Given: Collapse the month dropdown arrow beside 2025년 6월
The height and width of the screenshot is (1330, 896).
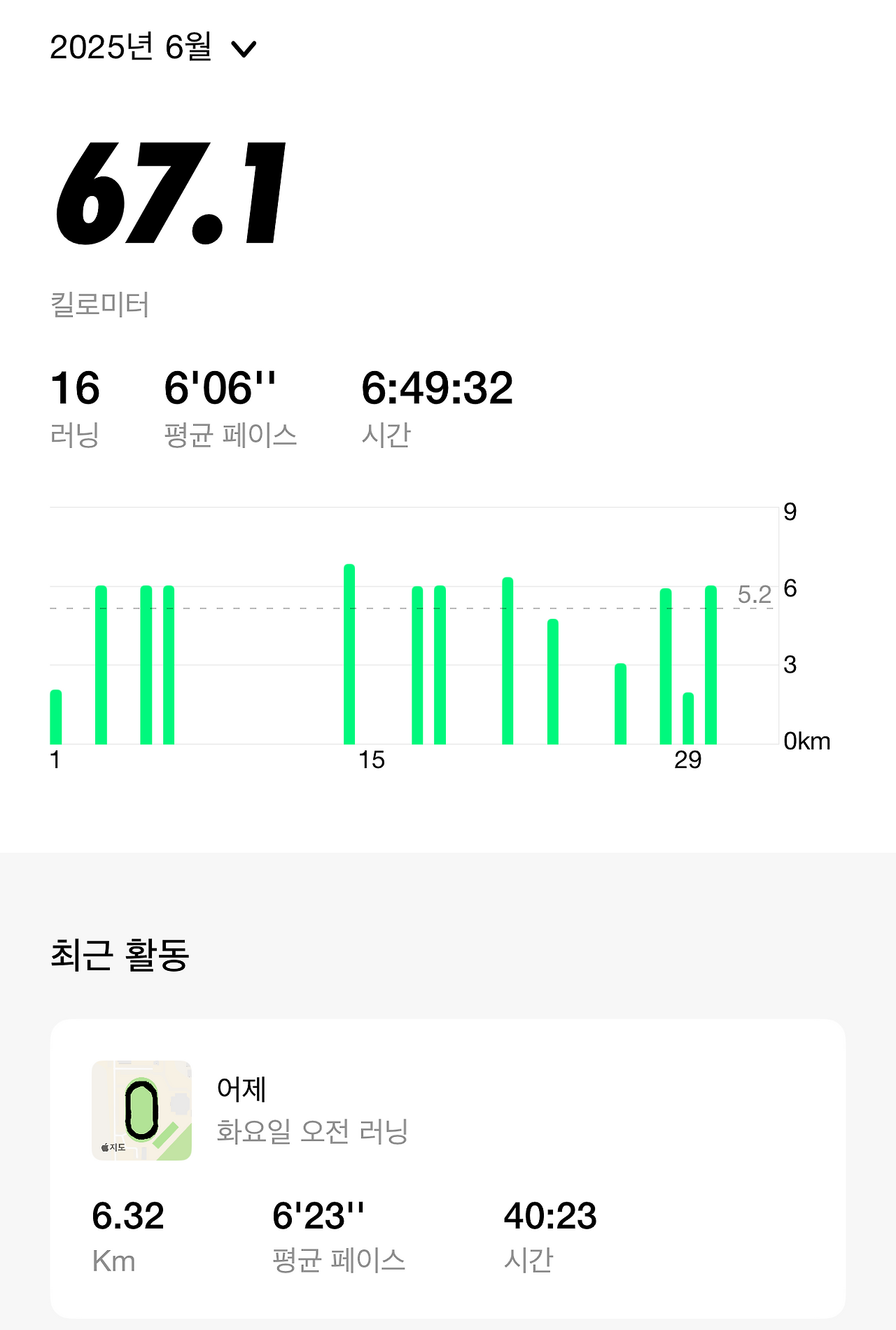Looking at the screenshot, I should coord(243,49).
